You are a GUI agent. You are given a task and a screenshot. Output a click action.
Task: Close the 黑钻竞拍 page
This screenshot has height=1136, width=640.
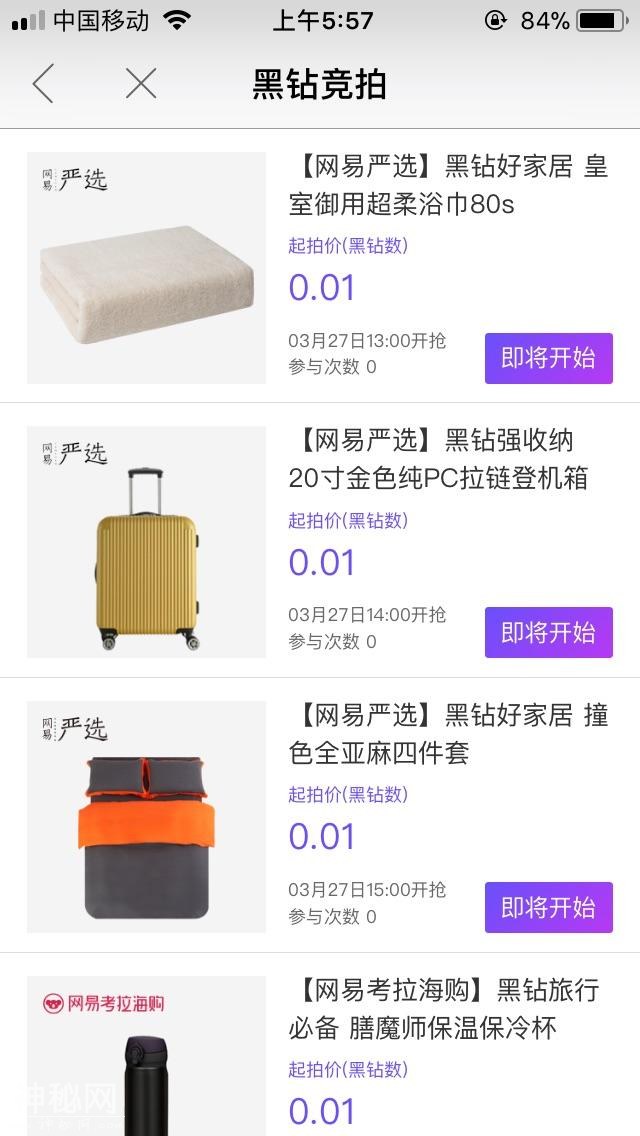click(x=141, y=84)
